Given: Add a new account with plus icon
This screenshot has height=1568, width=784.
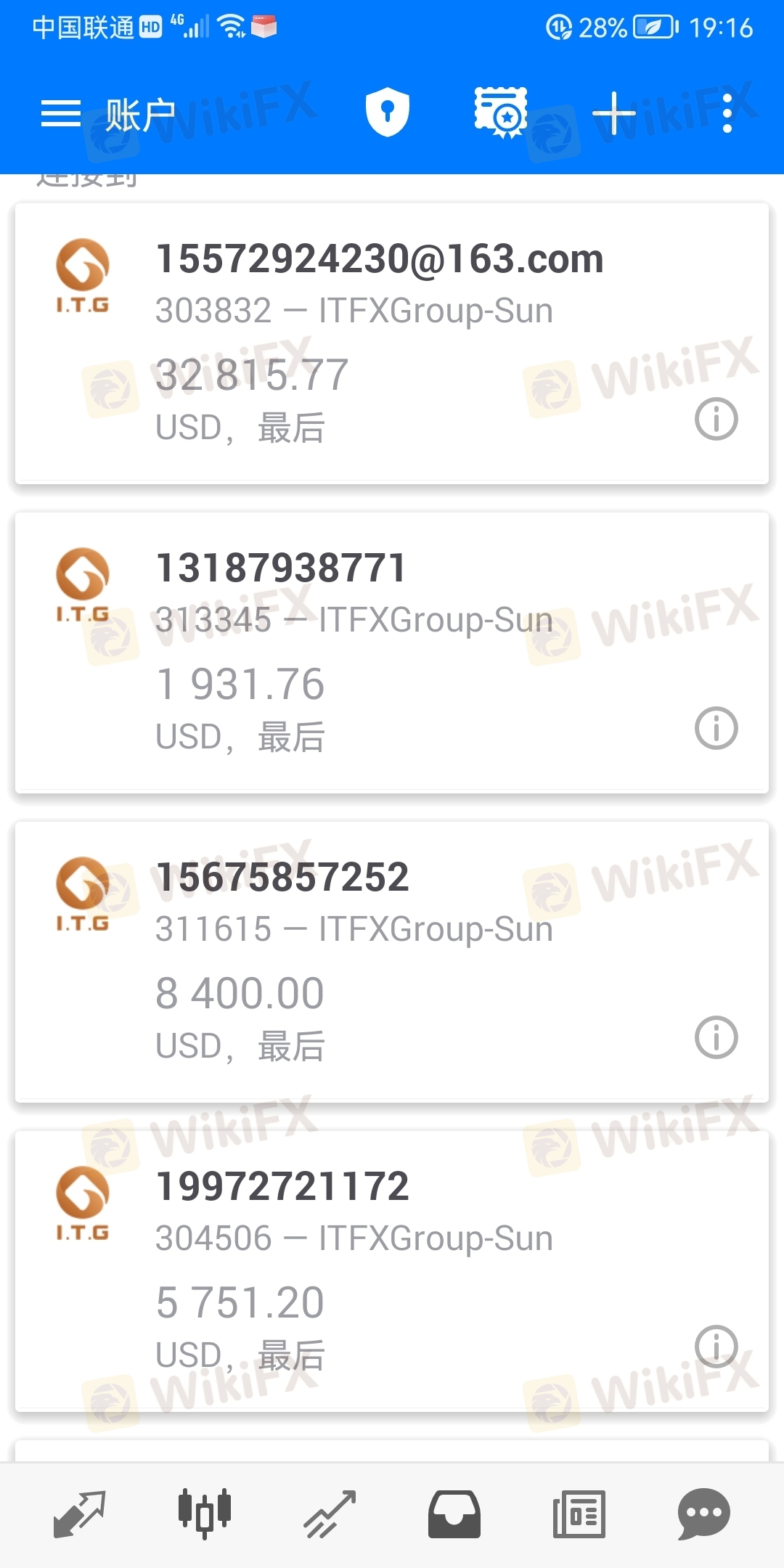Looking at the screenshot, I should point(613,114).
